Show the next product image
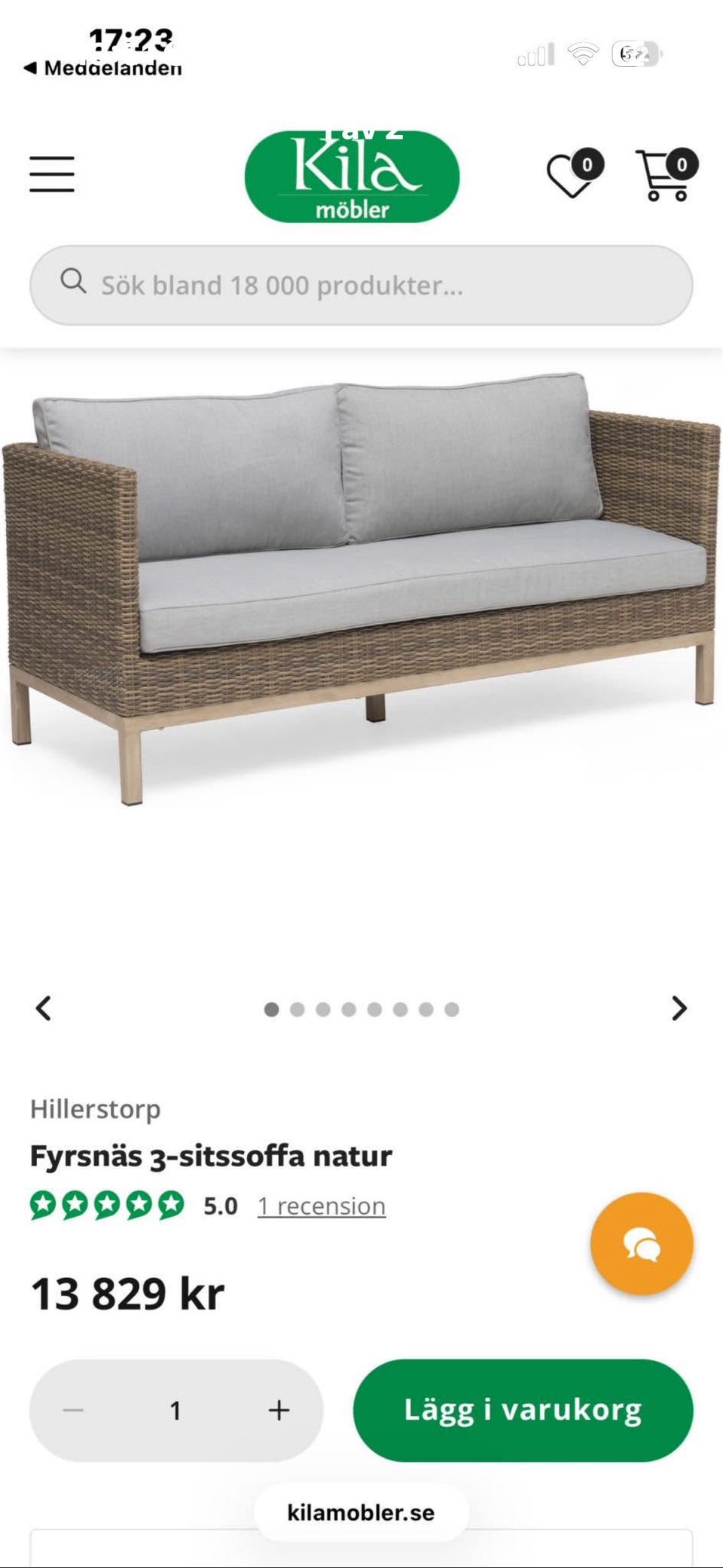 pos(679,1008)
